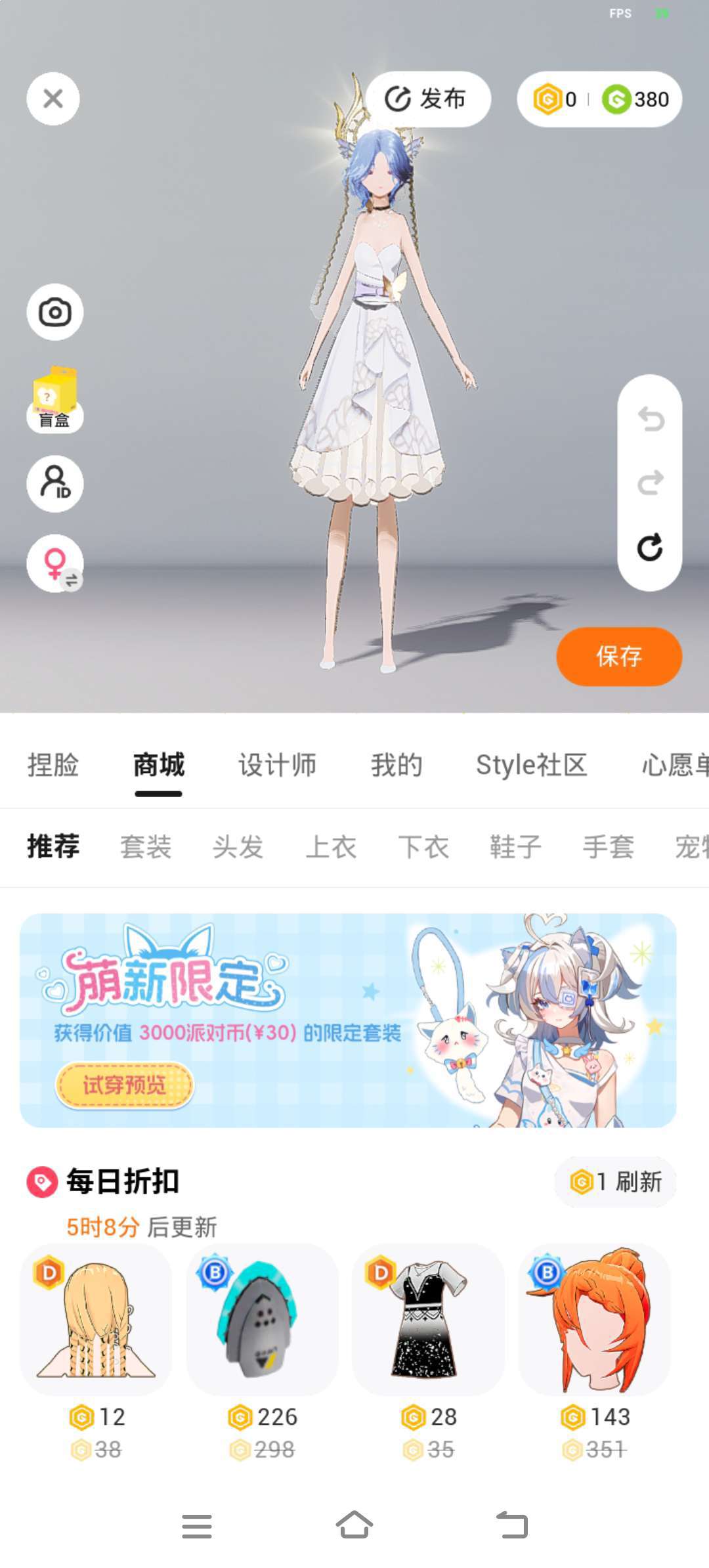709x1568 pixels.
Task: Select the 头发 category
Action: (238, 846)
